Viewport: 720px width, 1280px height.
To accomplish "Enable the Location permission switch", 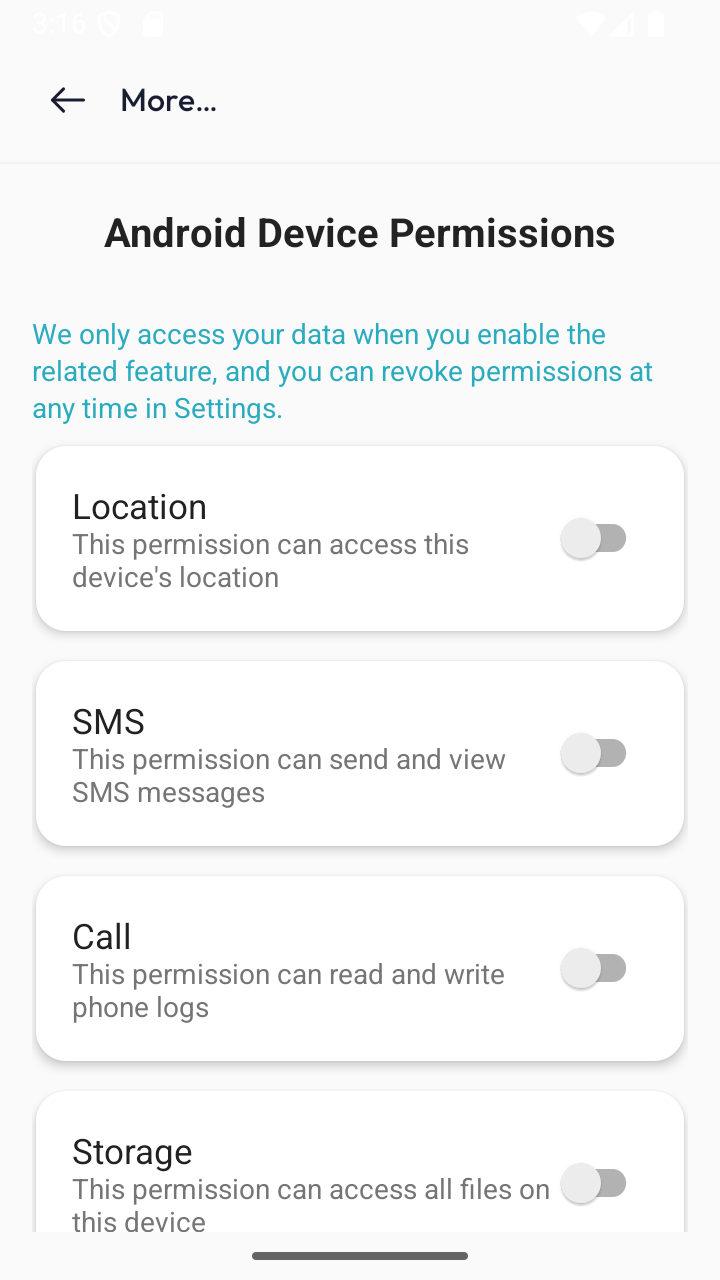I will pos(594,538).
